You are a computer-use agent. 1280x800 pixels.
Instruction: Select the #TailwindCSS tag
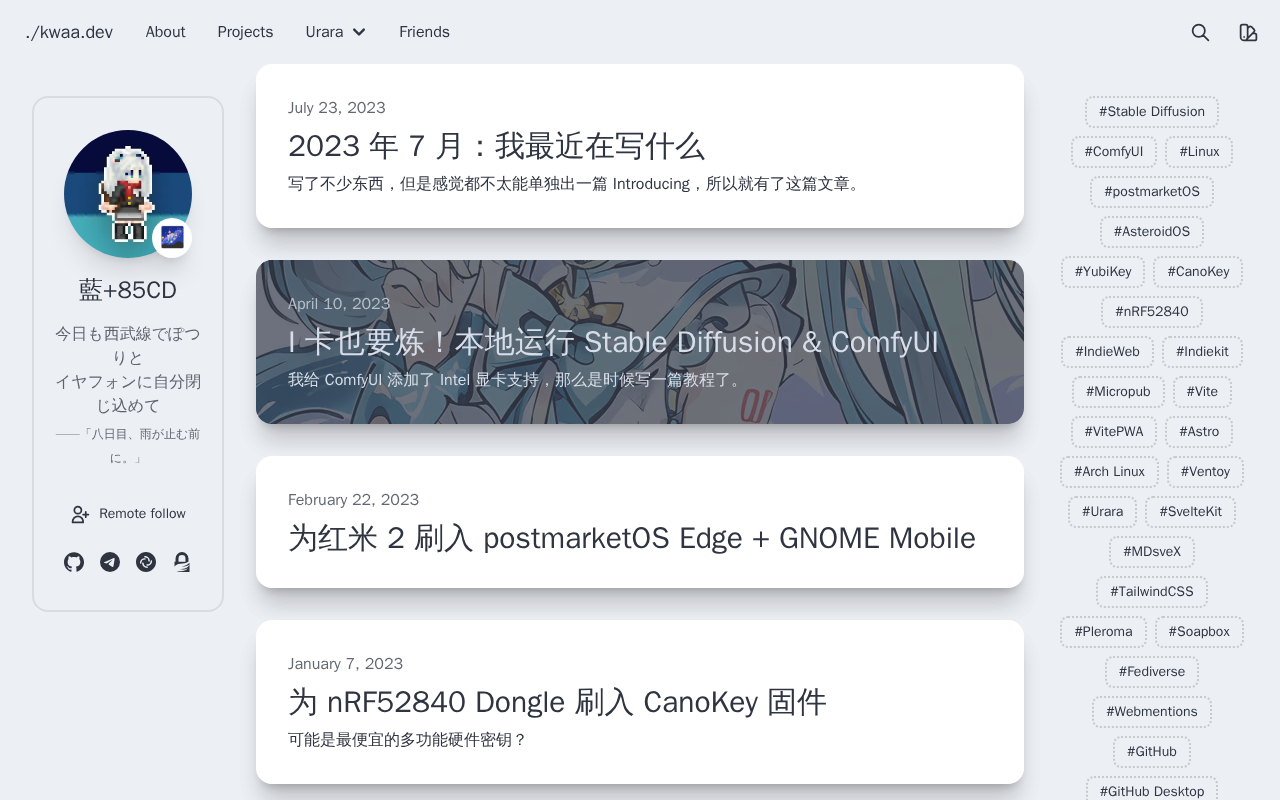point(1151,592)
